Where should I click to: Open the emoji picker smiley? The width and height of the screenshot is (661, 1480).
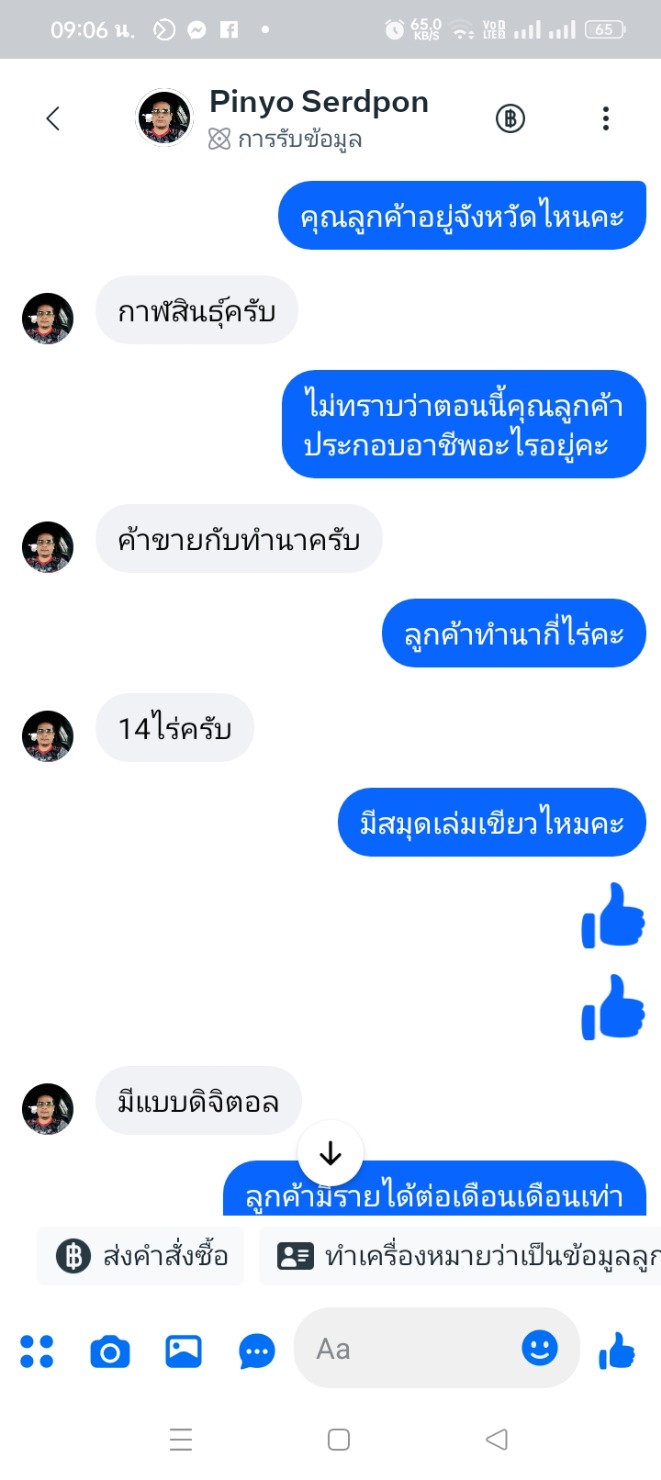(539, 1348)
